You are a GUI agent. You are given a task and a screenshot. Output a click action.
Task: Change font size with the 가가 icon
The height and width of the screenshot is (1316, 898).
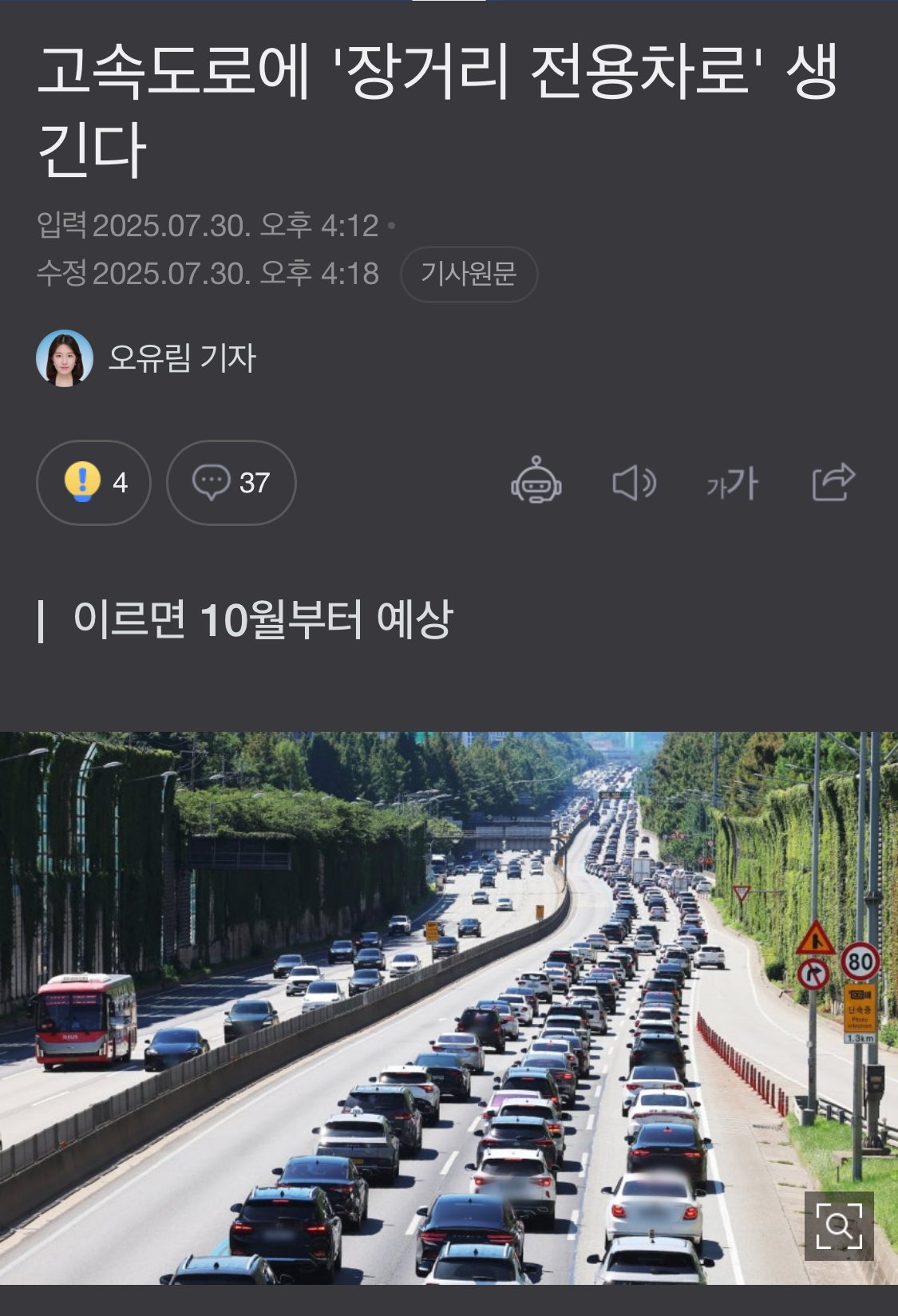tap(732, 483)
